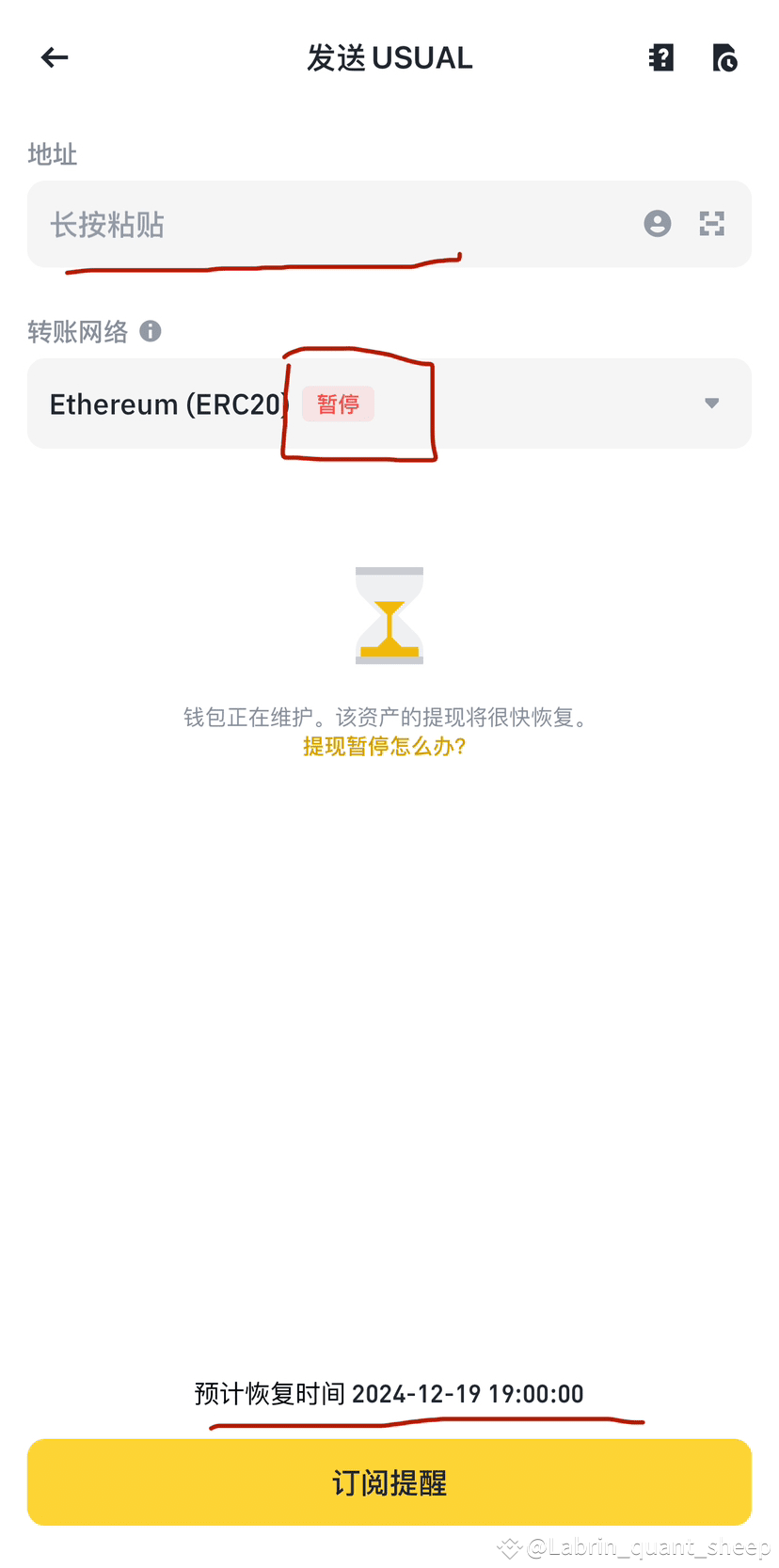This screenshot has height=1568, width=779.
Task: Show 转账网络 info tooltip
Action: pyautogui.click(x=151, y=331)
